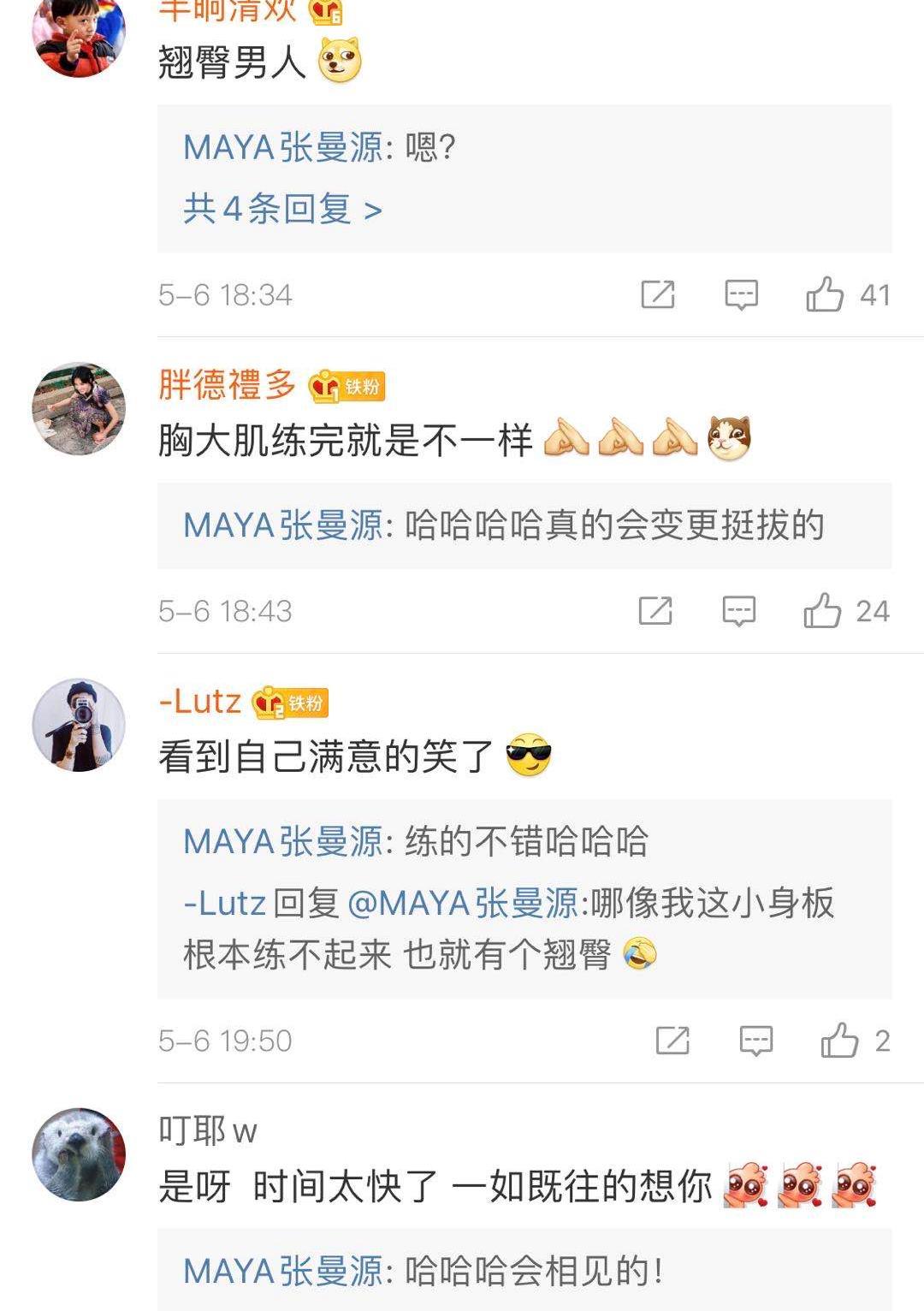This screenshot has width=924, height=1311.
Task: Tap the @MAYA张曼源 mention in -Lutz's reply
Action: pos(463,904)
